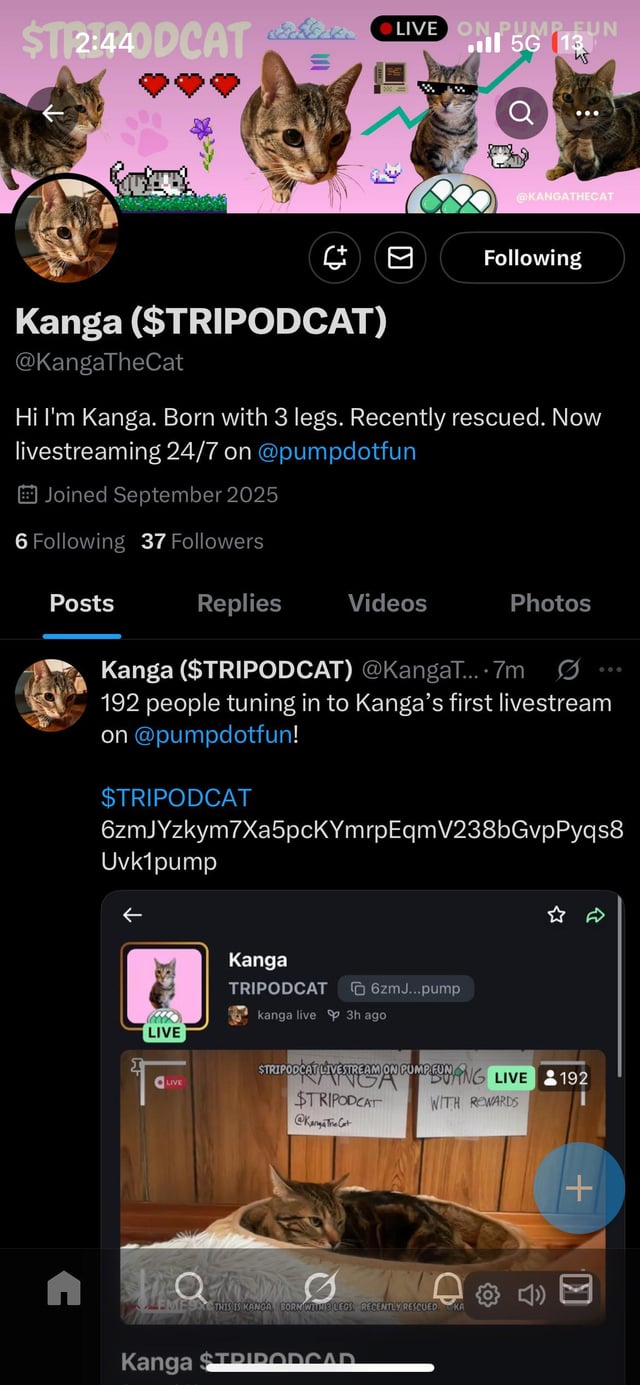
Task: Turn on post notifications for Kanga
Action: (x=335, y=258)
